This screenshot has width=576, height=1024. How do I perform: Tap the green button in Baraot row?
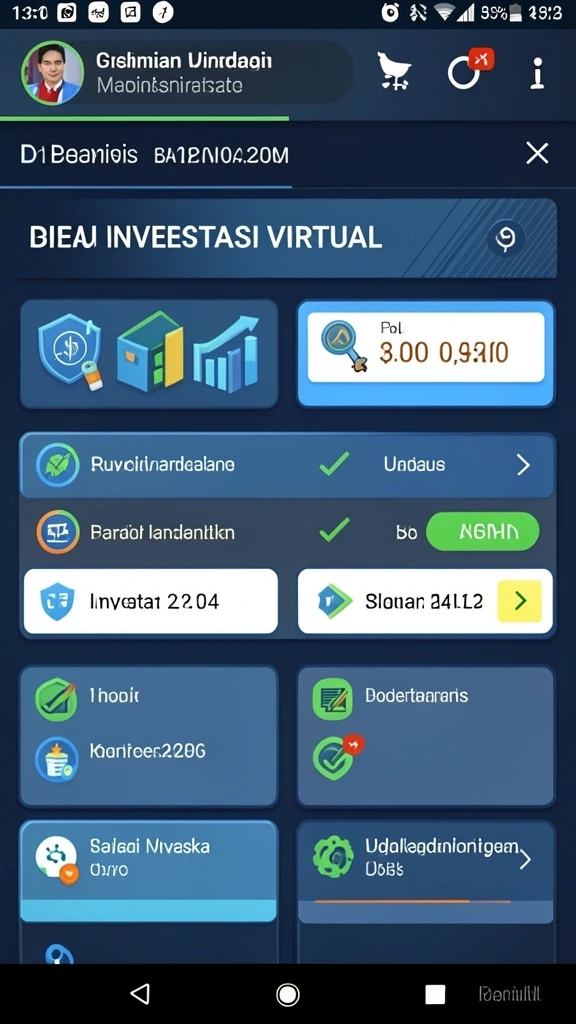coord(483,532)
